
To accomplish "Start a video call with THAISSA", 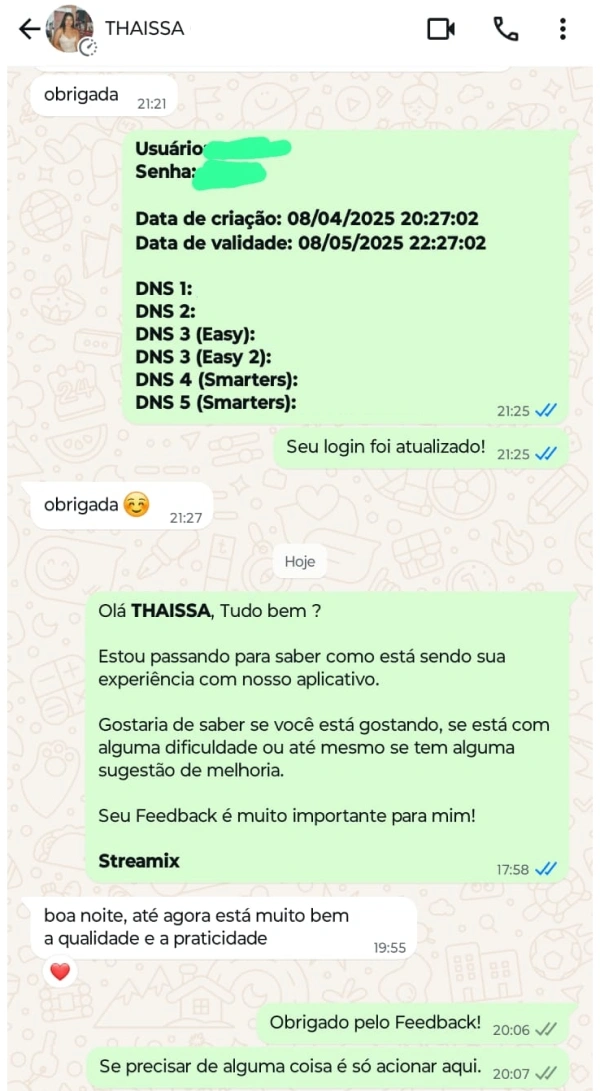I will coord(441,29).
